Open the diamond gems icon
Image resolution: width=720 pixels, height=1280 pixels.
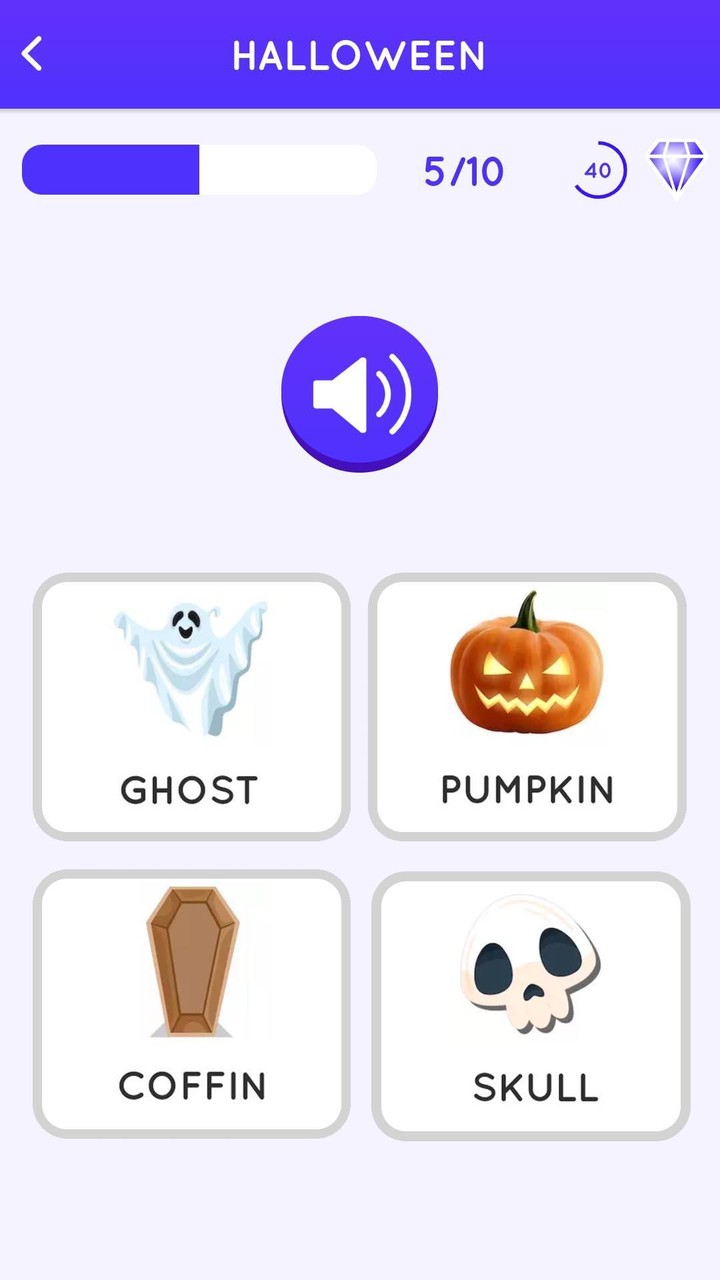pyautogui.click(x=676, y=168)
